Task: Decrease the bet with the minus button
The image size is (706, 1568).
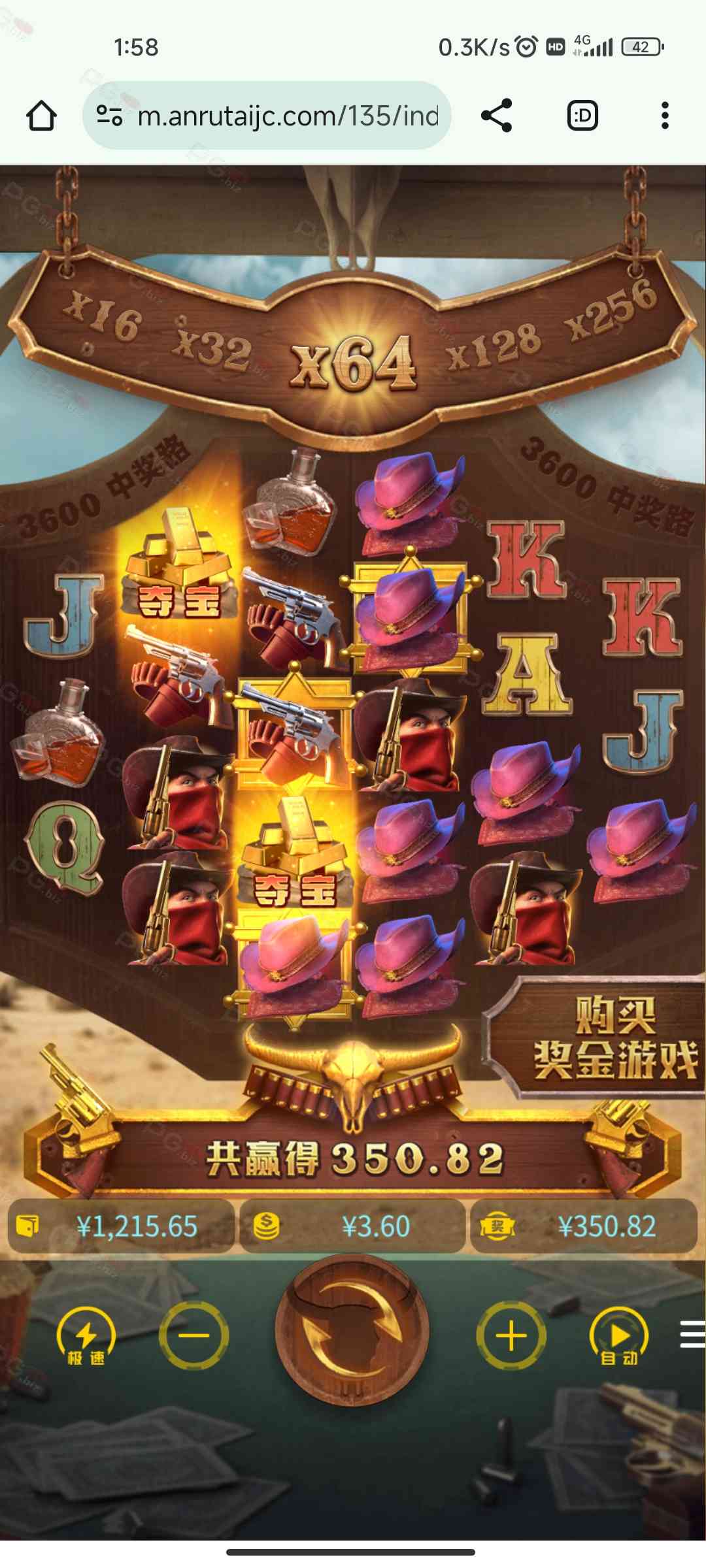Action: click(193, 1335)
